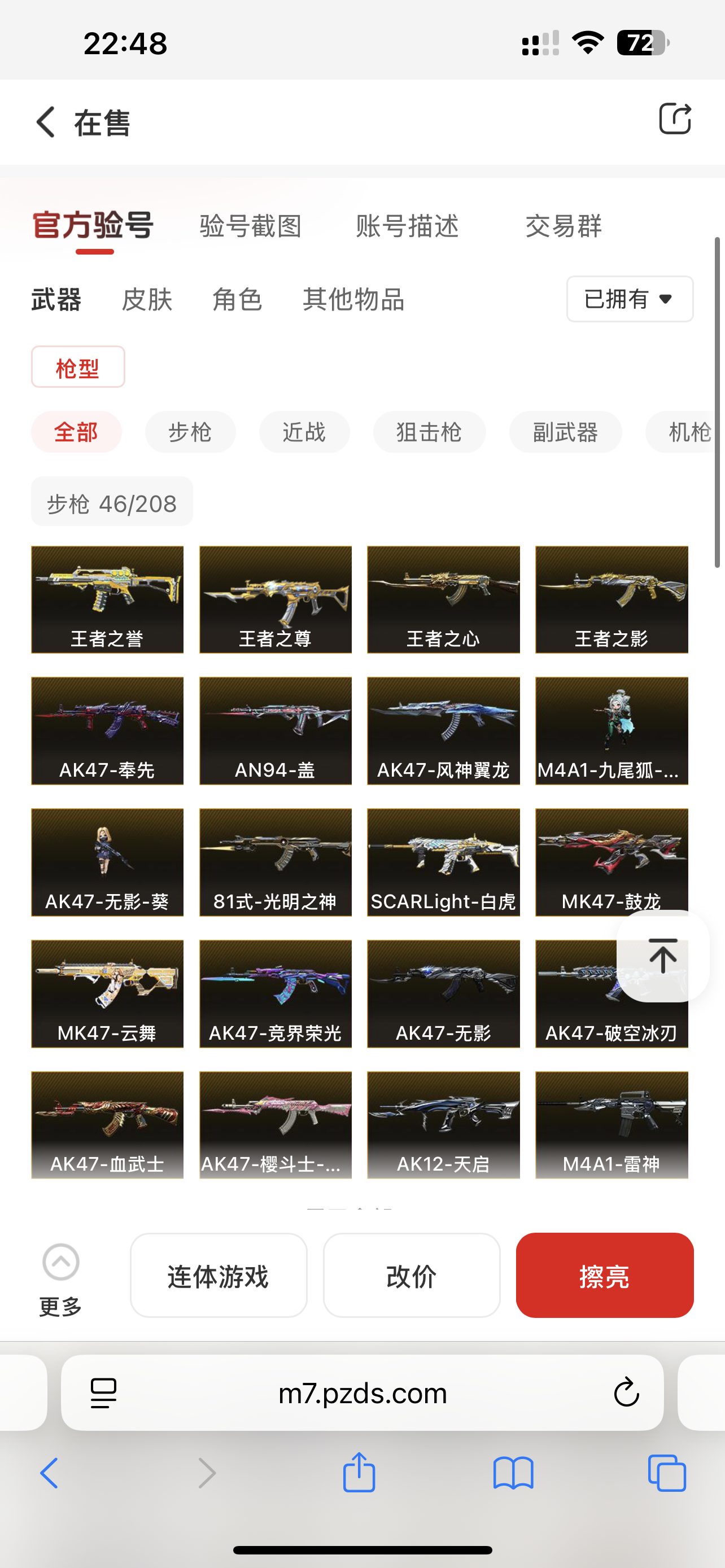Screen dimensions: 725x1568
Task: Go back from the 在售 page
Action: click(46, 122)
